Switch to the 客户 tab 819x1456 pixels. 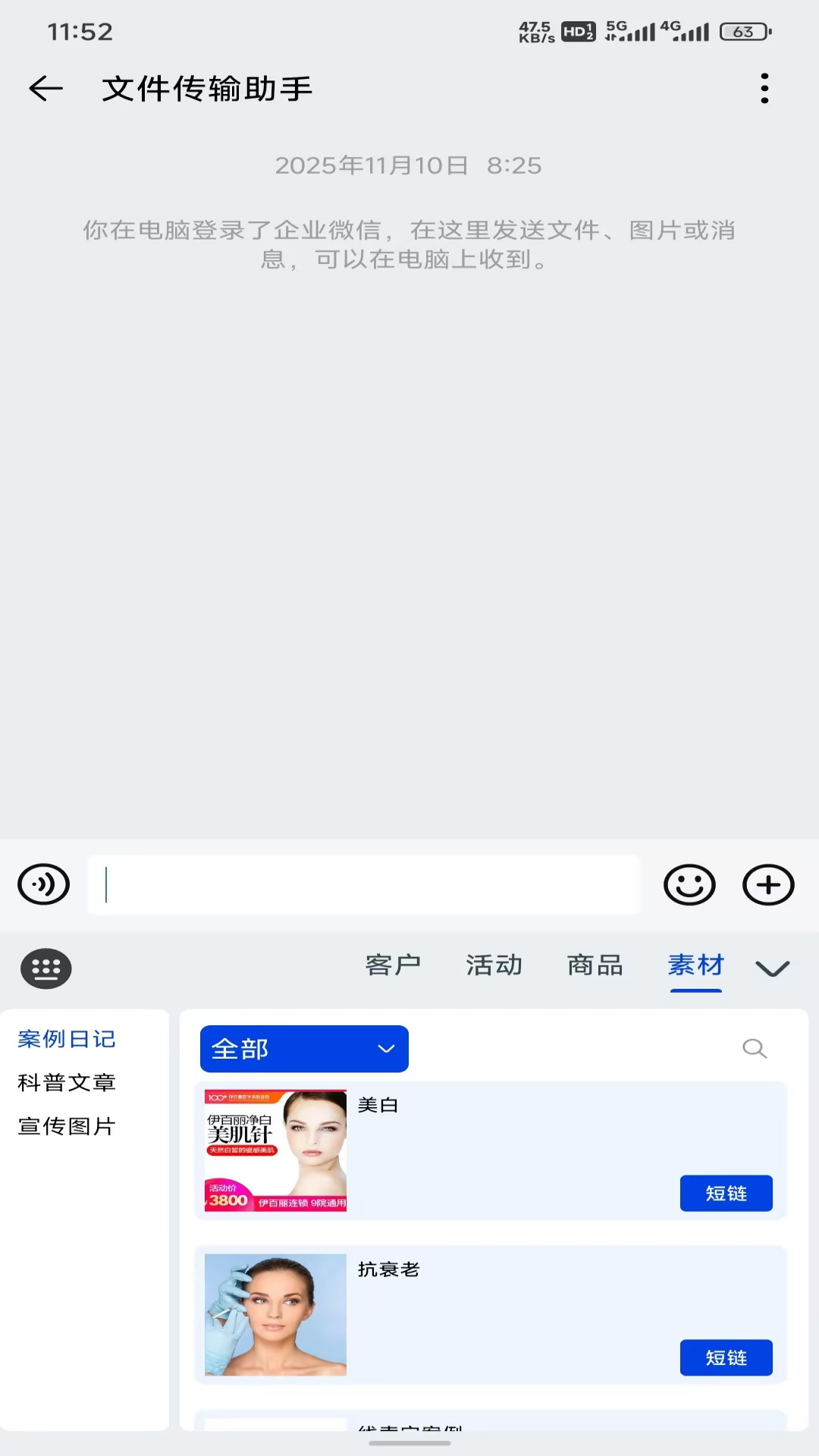pos(394,965)
